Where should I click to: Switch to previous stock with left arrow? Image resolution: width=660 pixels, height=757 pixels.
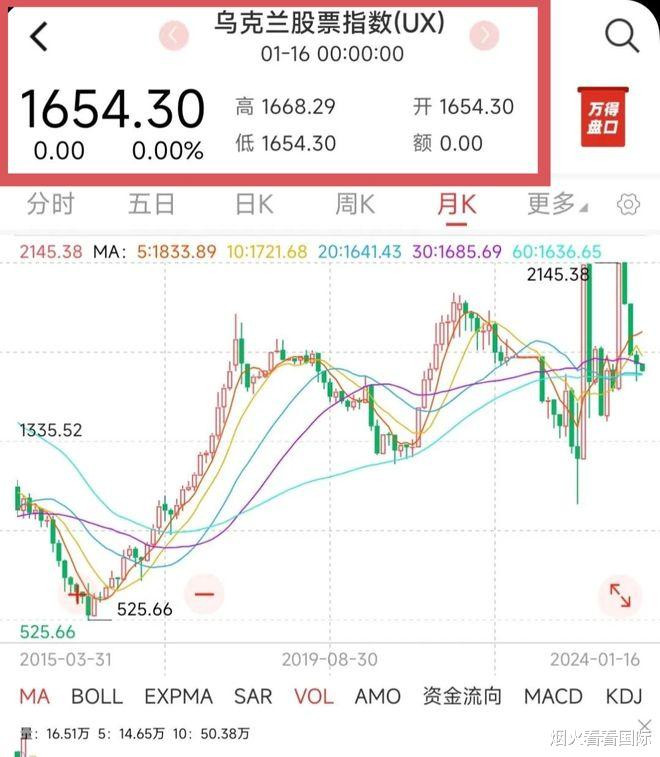click(x=174, y=36)
